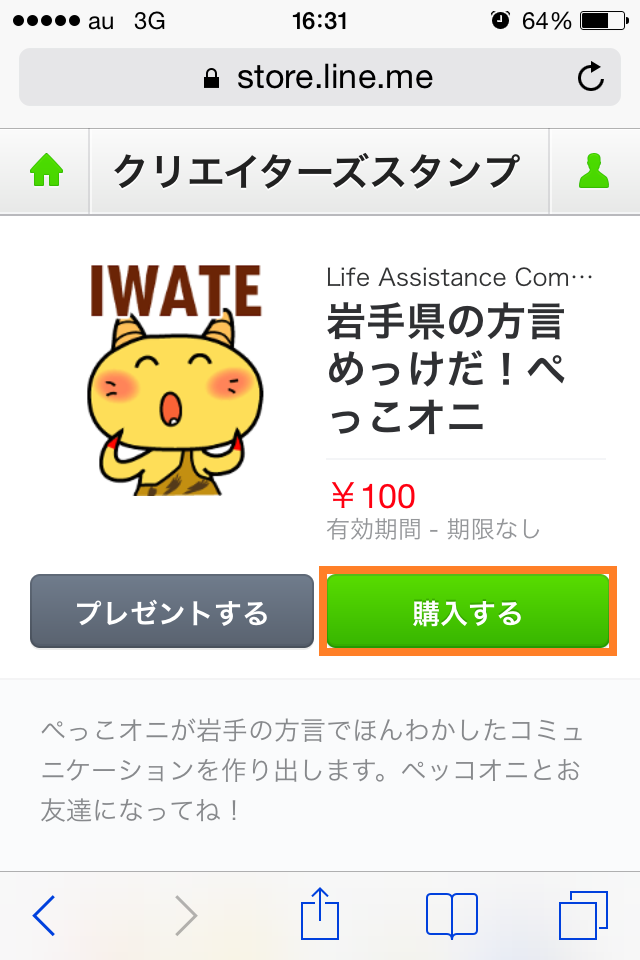Open the user profile icon

[x=593, y=173]
